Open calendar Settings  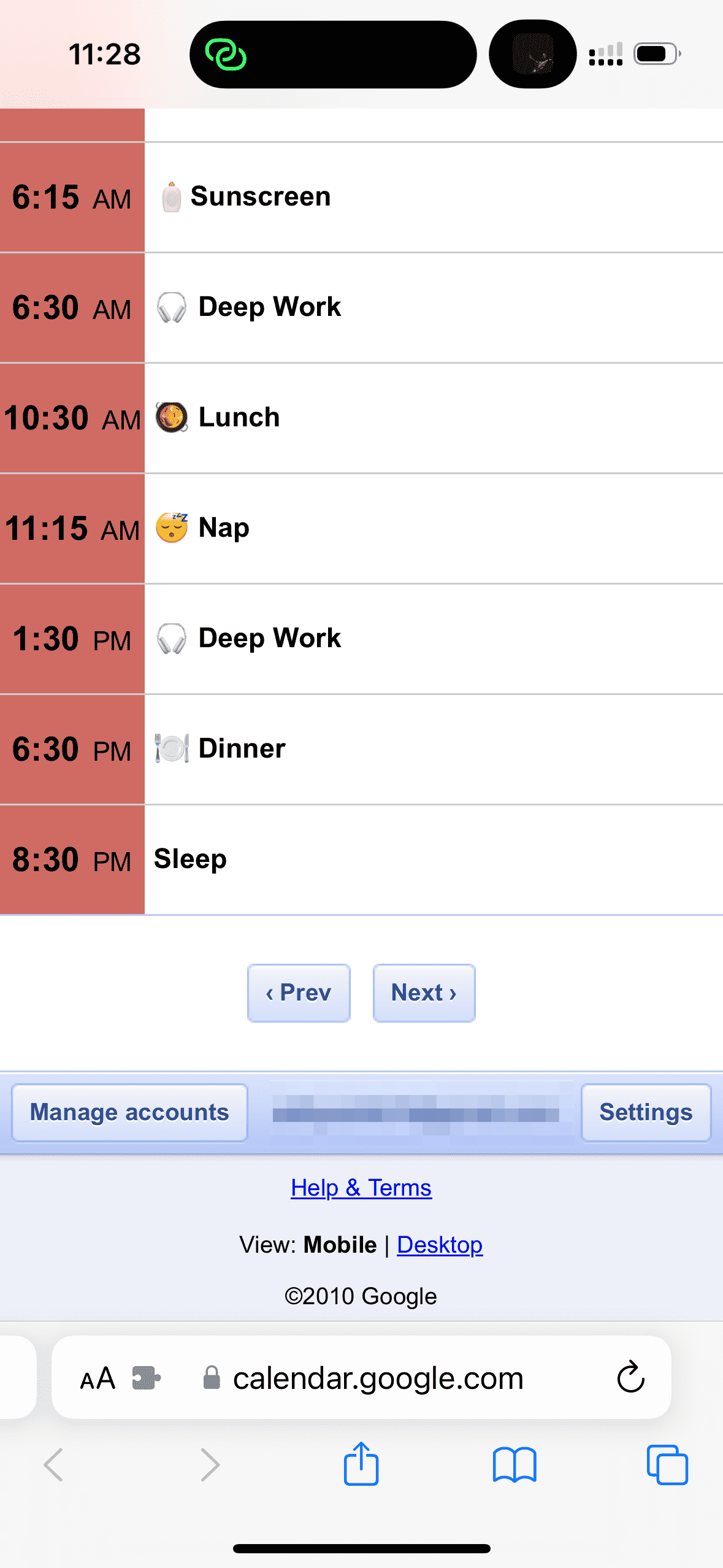[645, 1112]
